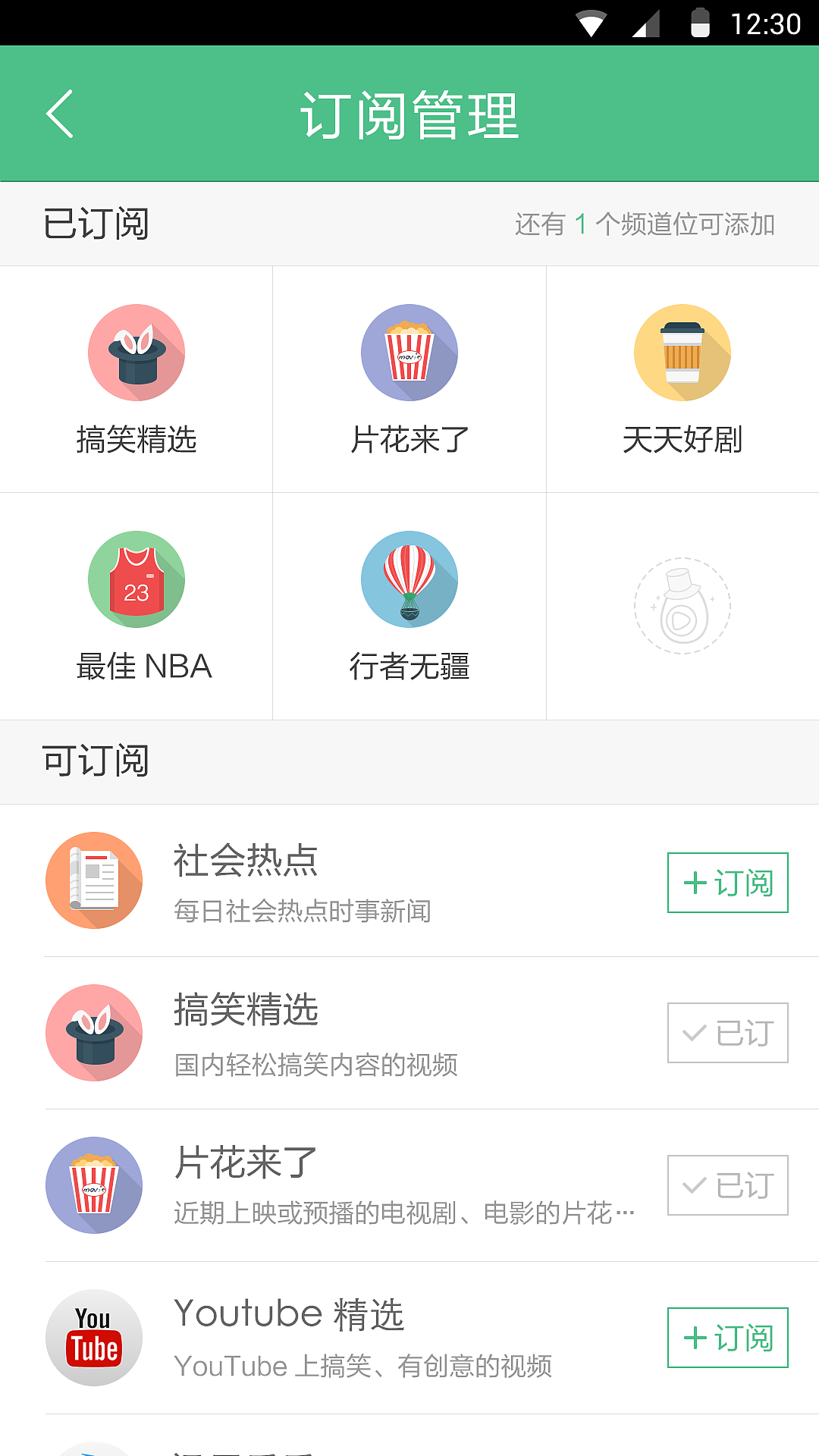The width and height of the screenshot is (819, 1456).
Task: Select the hot air balloon icon of 行者无疆
Action: pos(409,579)
